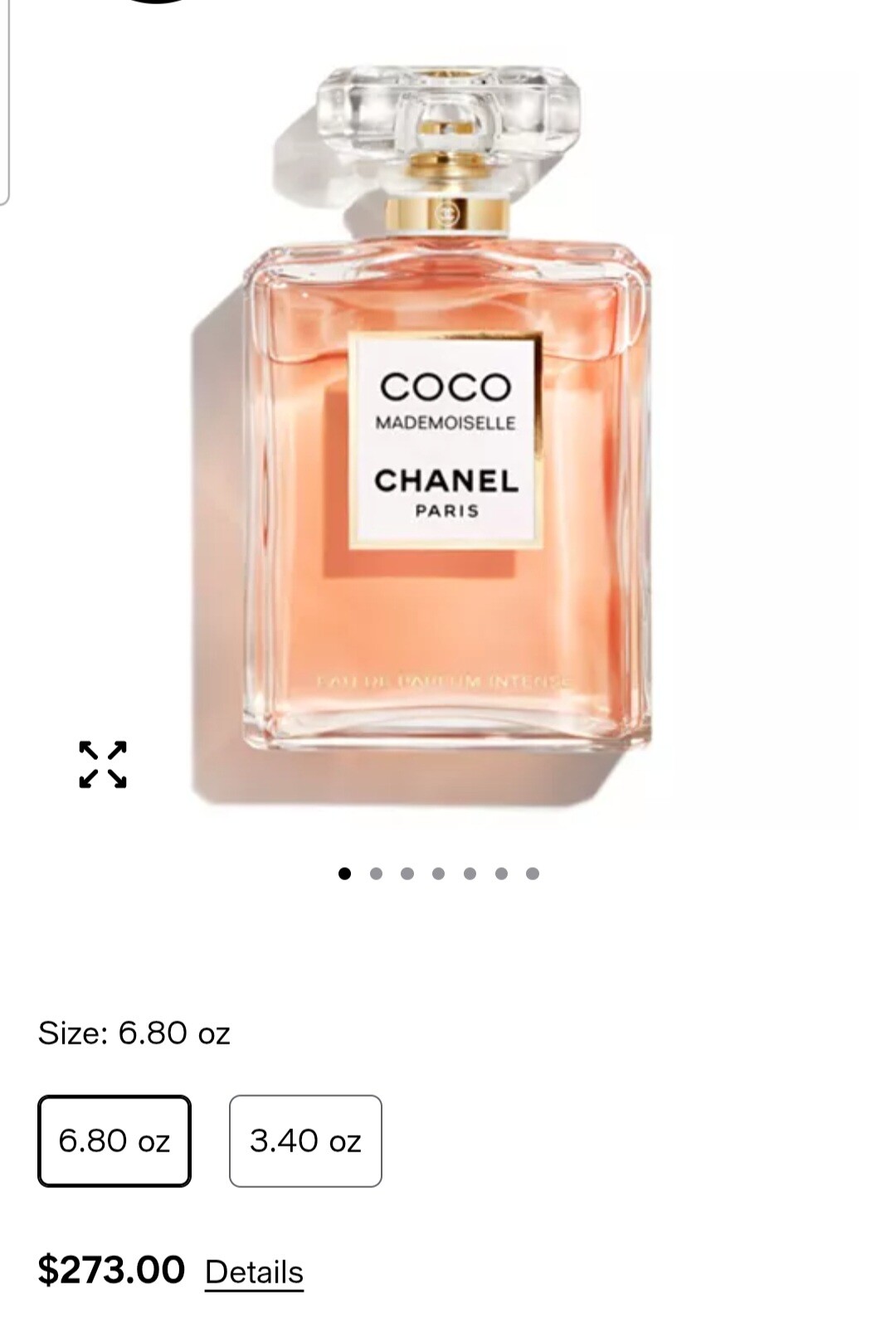896x1319 pixels.
Task: Select the 6.80 oz size
Action: coord(114,1141)
